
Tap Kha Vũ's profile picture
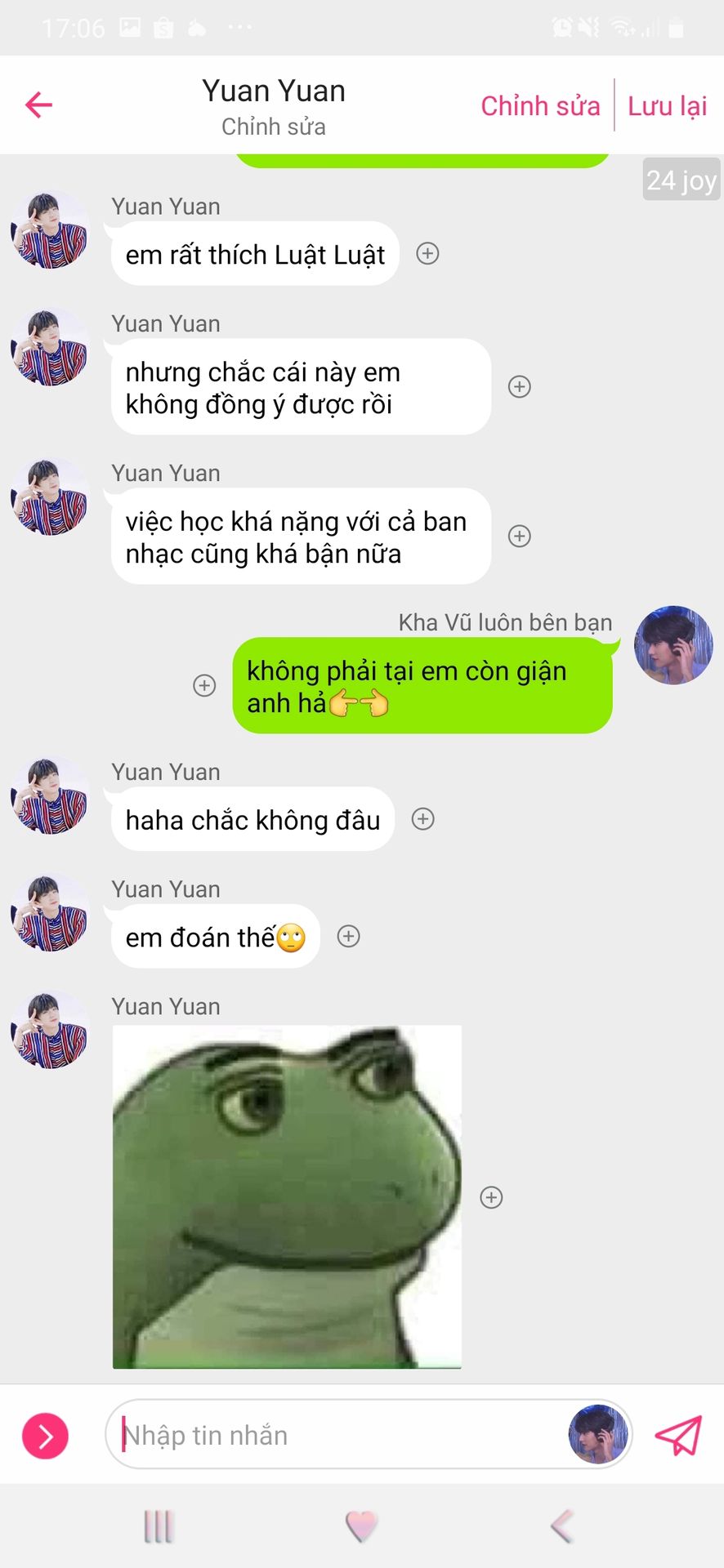673,645
